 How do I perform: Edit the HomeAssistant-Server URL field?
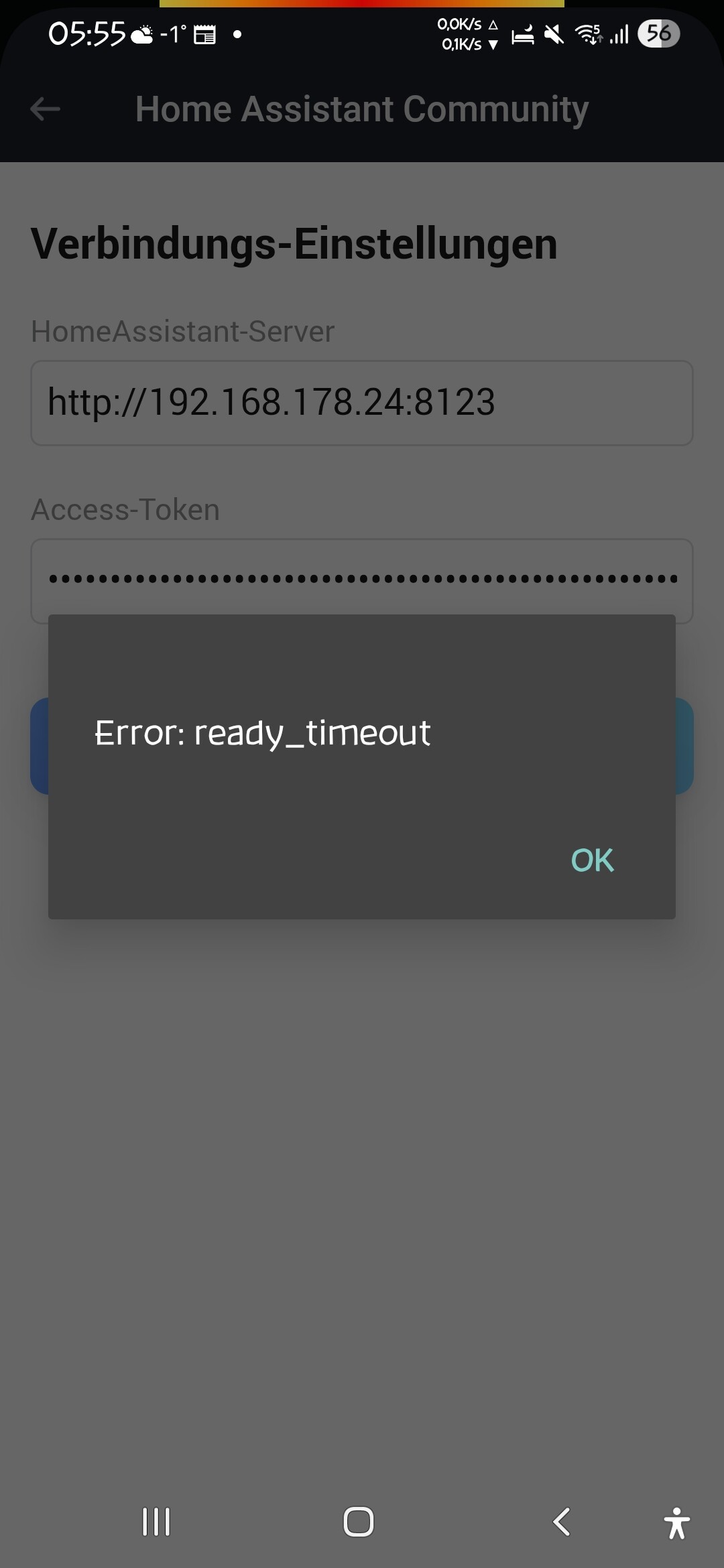pyautogui.click(x=361, y=403)
